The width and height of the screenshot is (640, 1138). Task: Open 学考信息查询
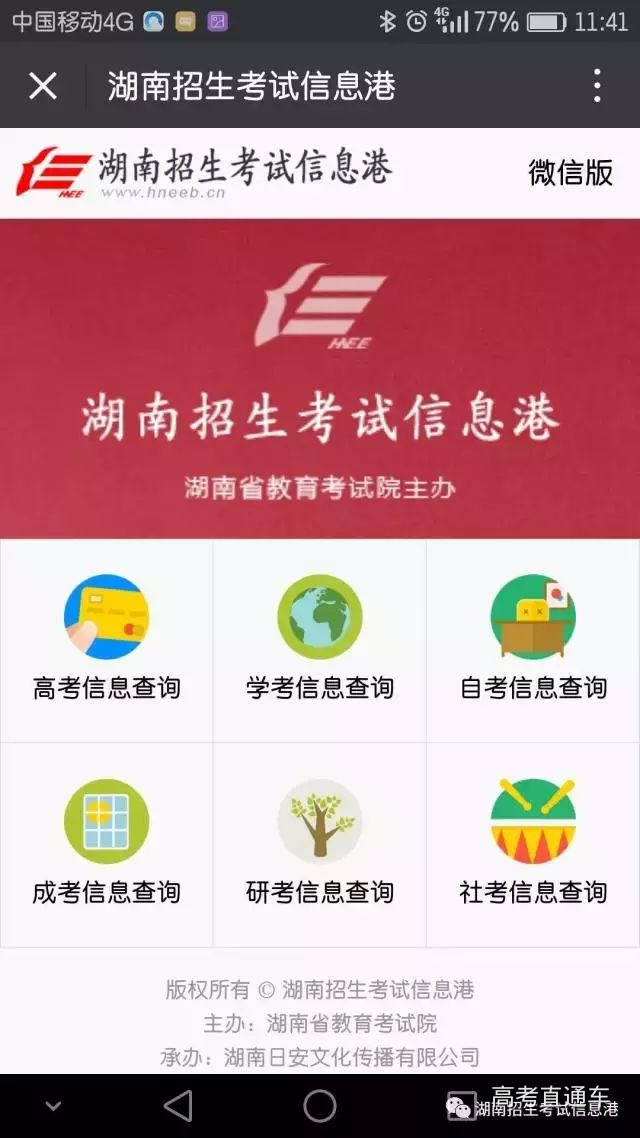(x=320, y=640)
